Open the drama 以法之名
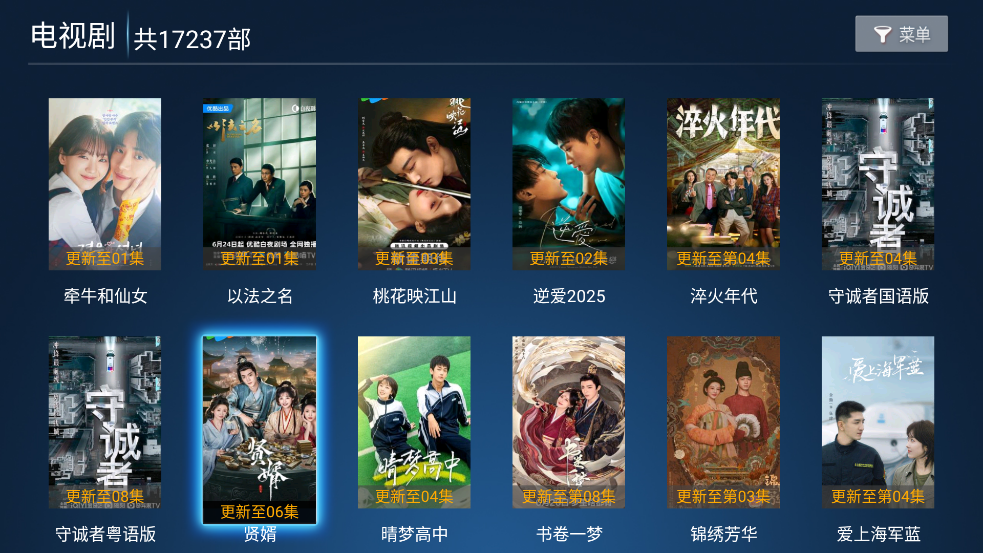 (259, 185)
